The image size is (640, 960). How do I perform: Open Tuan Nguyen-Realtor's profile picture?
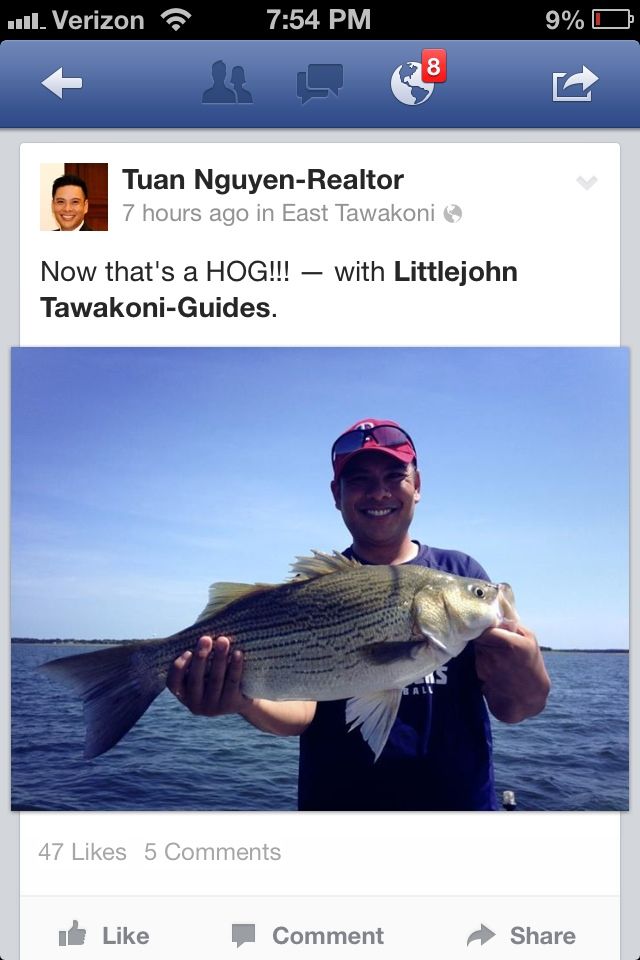point(74,197)
